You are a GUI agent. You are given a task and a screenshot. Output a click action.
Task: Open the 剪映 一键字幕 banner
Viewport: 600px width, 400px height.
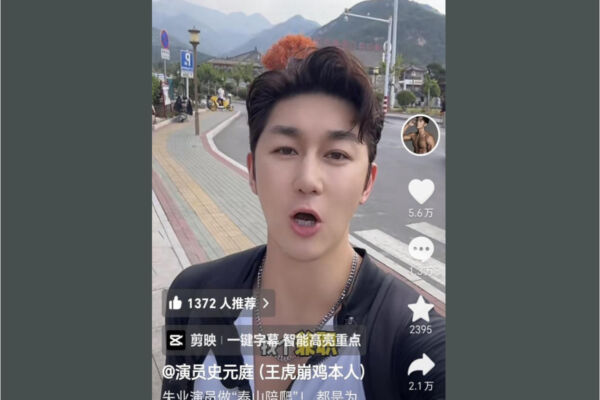point(263,340)
